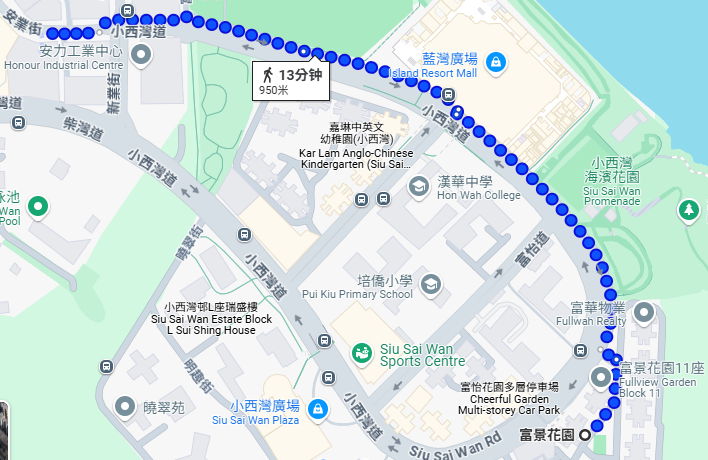Viewport: 708px width, 460px height.
Task: Tap the Hon Wah College school pin
Action: (x=420, y=186)
